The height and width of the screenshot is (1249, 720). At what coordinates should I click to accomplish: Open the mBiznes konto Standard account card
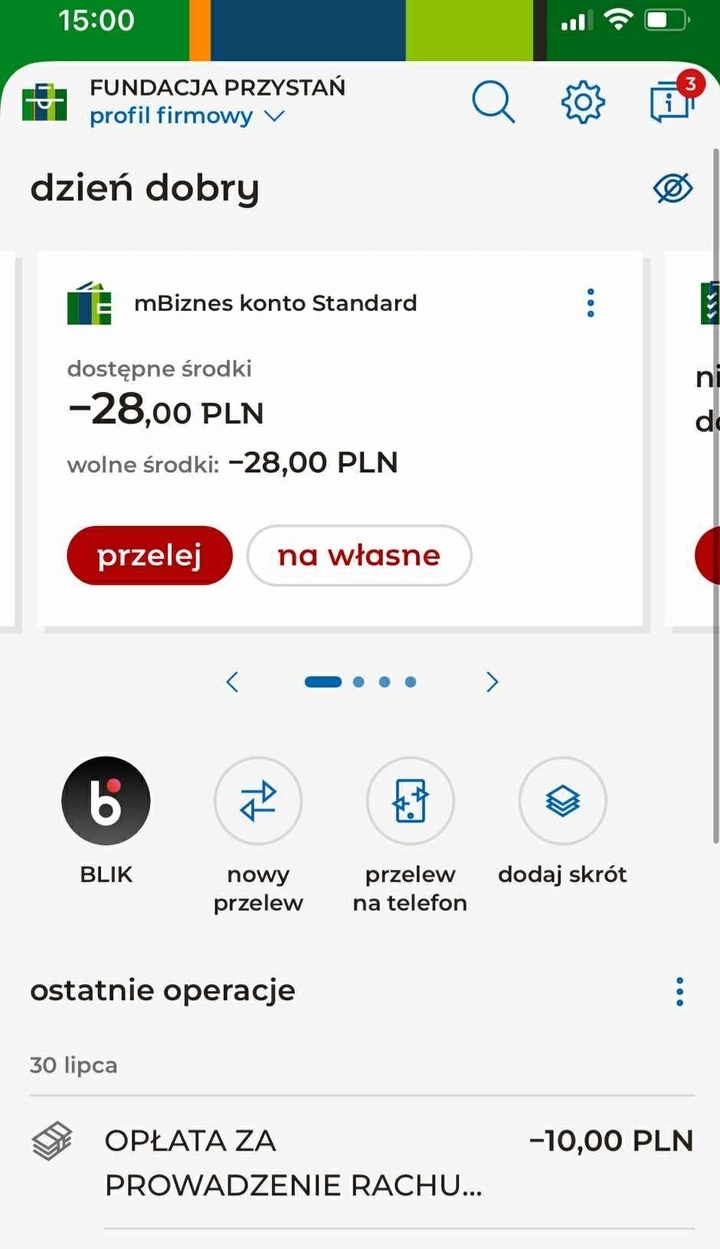click(340, 439)
